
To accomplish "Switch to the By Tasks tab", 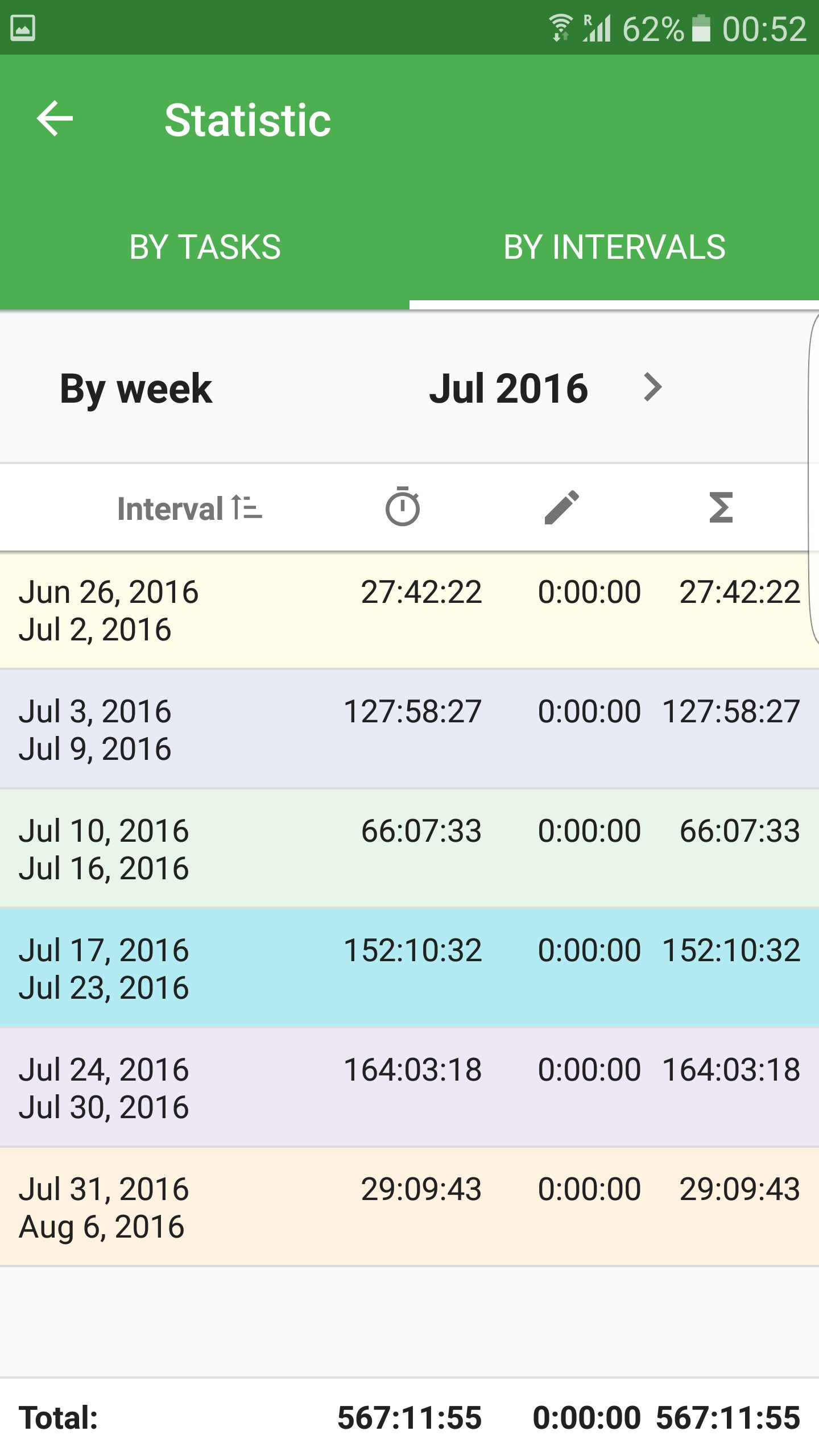I will pyautogui.click(x=205, y=247).
